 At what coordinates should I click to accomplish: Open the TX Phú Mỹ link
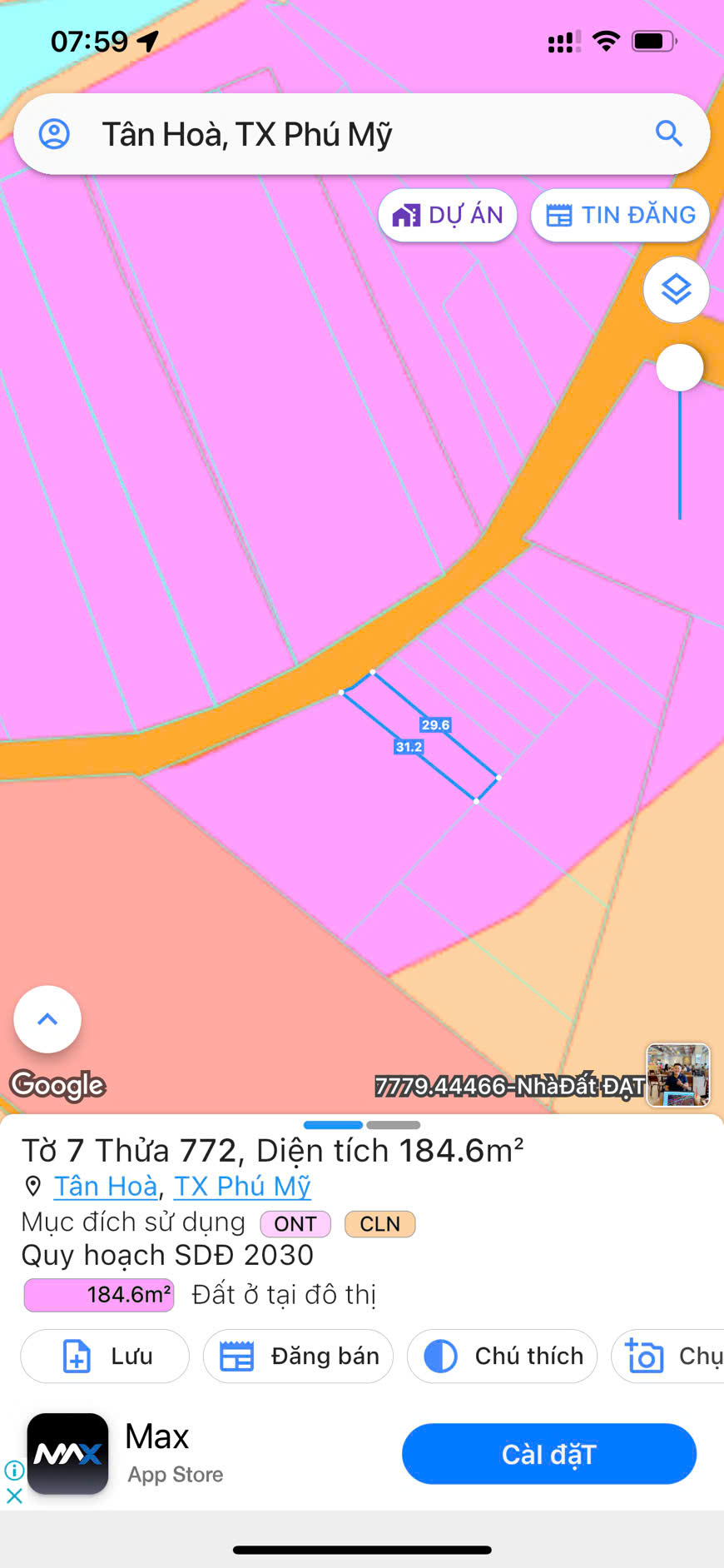click(x=242, y=1186)
